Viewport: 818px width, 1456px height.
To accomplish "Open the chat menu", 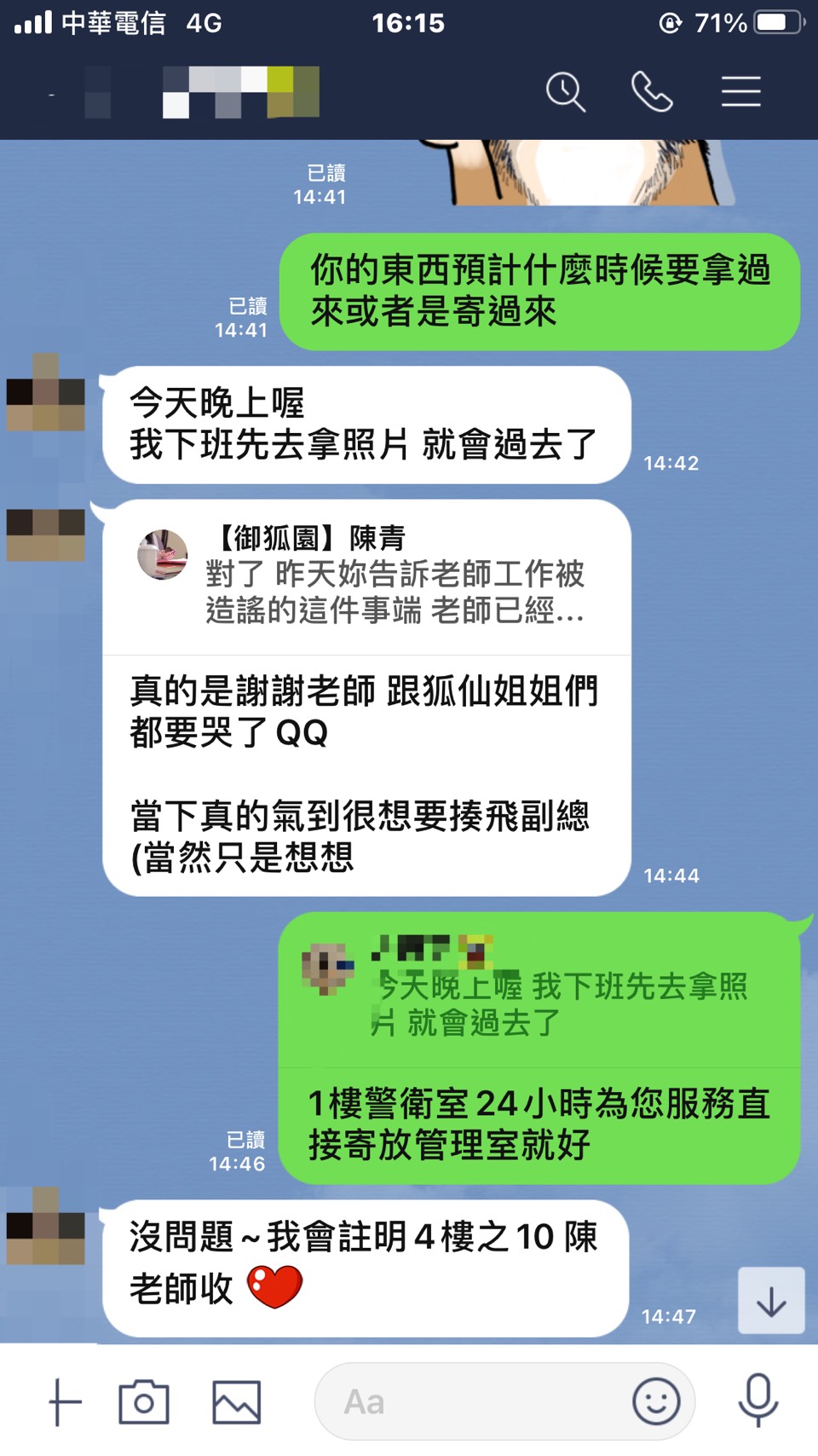I will pyautogui.click(x=740, y=92).
